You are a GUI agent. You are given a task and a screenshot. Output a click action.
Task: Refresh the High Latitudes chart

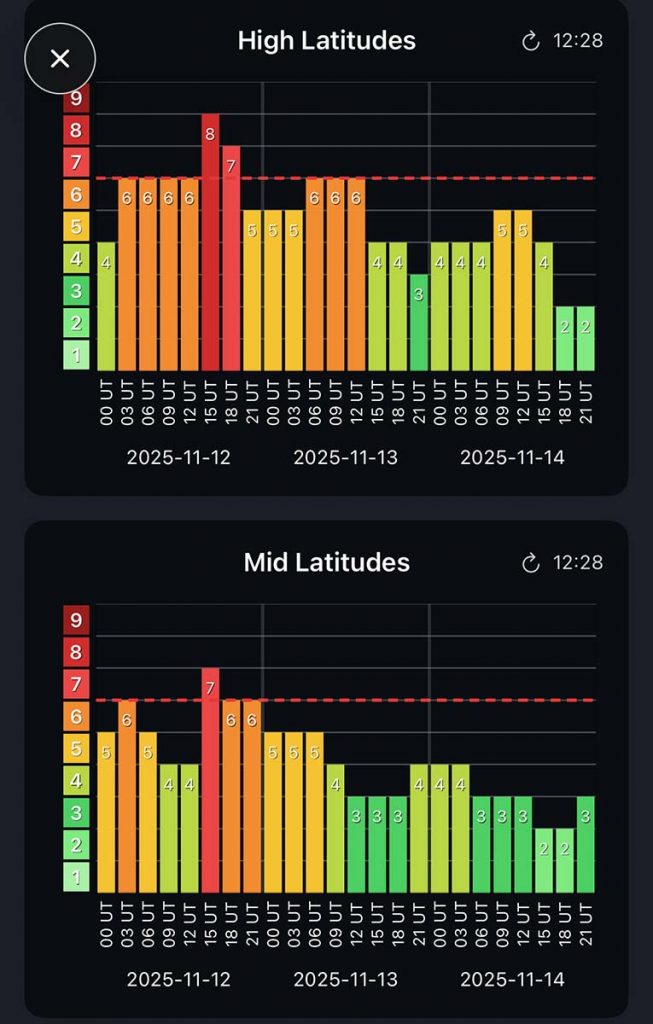point(531,41)
